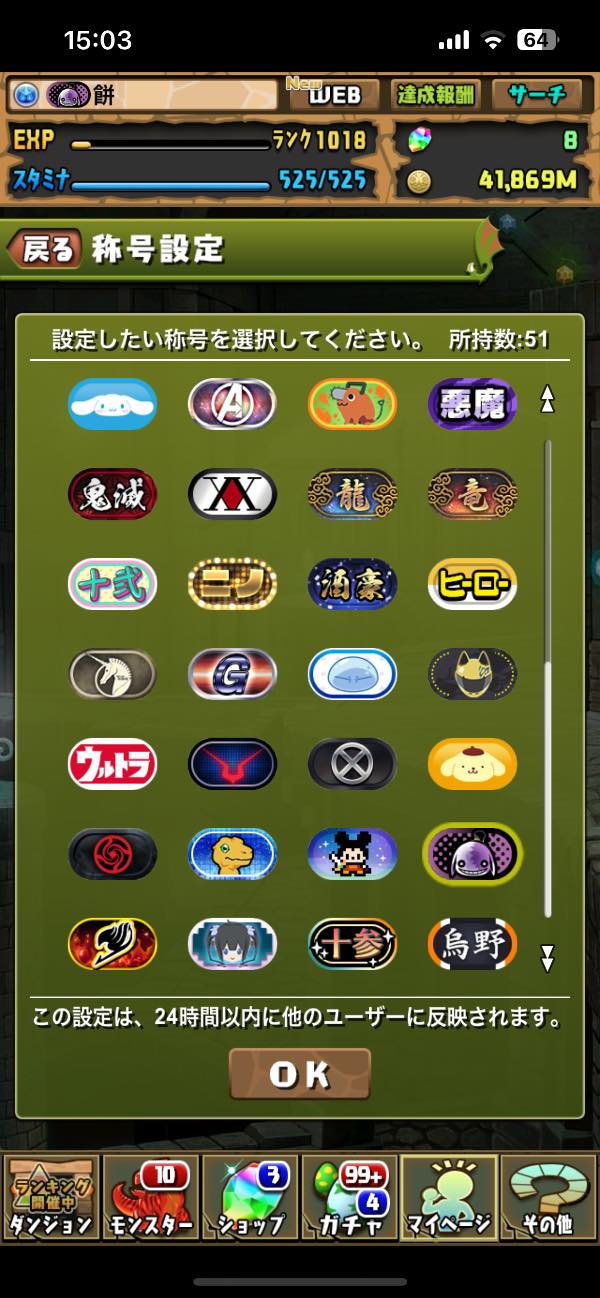The image size is (600, 1298).
Task: Confirm selection with the OK button
Action: click(x=299, y=1074)
